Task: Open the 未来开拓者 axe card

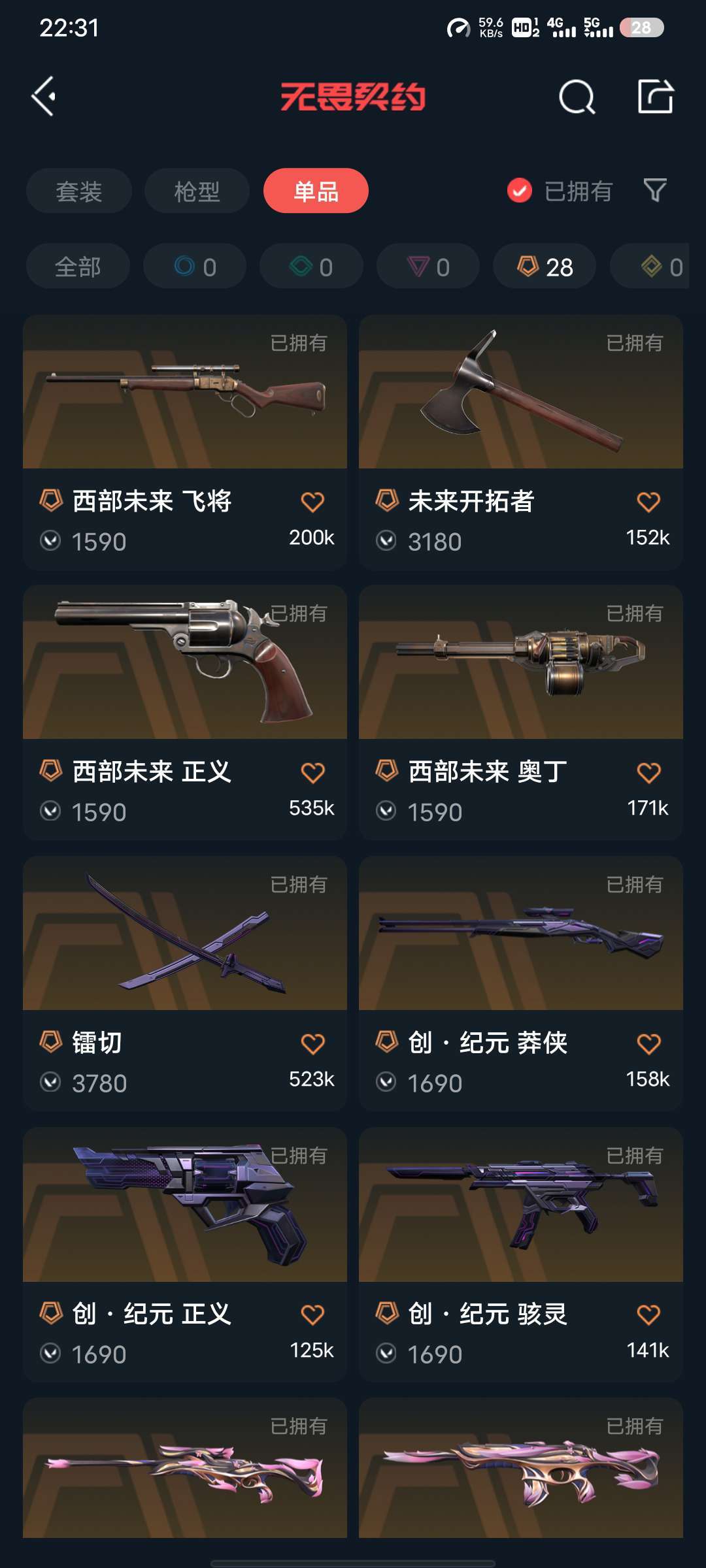Action: 521,442
